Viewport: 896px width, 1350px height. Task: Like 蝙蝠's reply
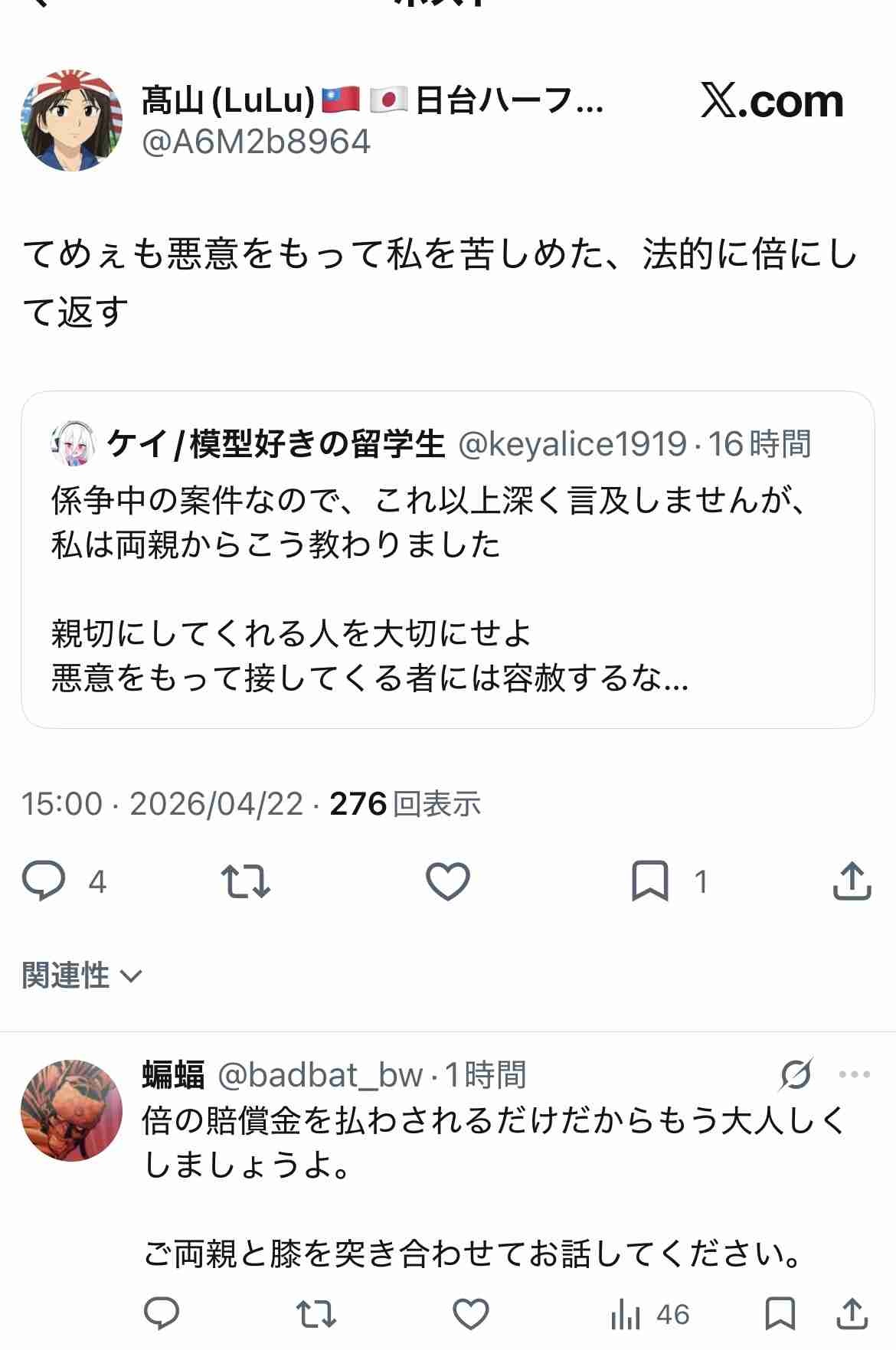tap(471, 1314)
